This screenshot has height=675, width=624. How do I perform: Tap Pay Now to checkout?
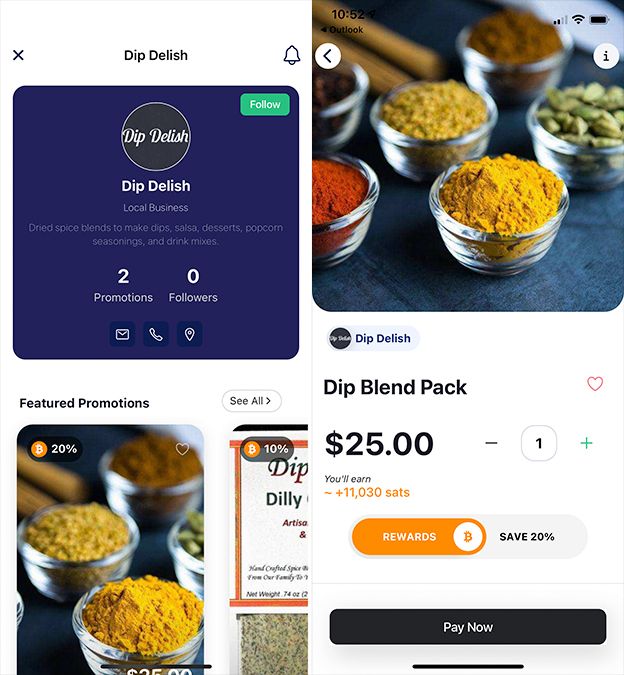click(468, 627)
